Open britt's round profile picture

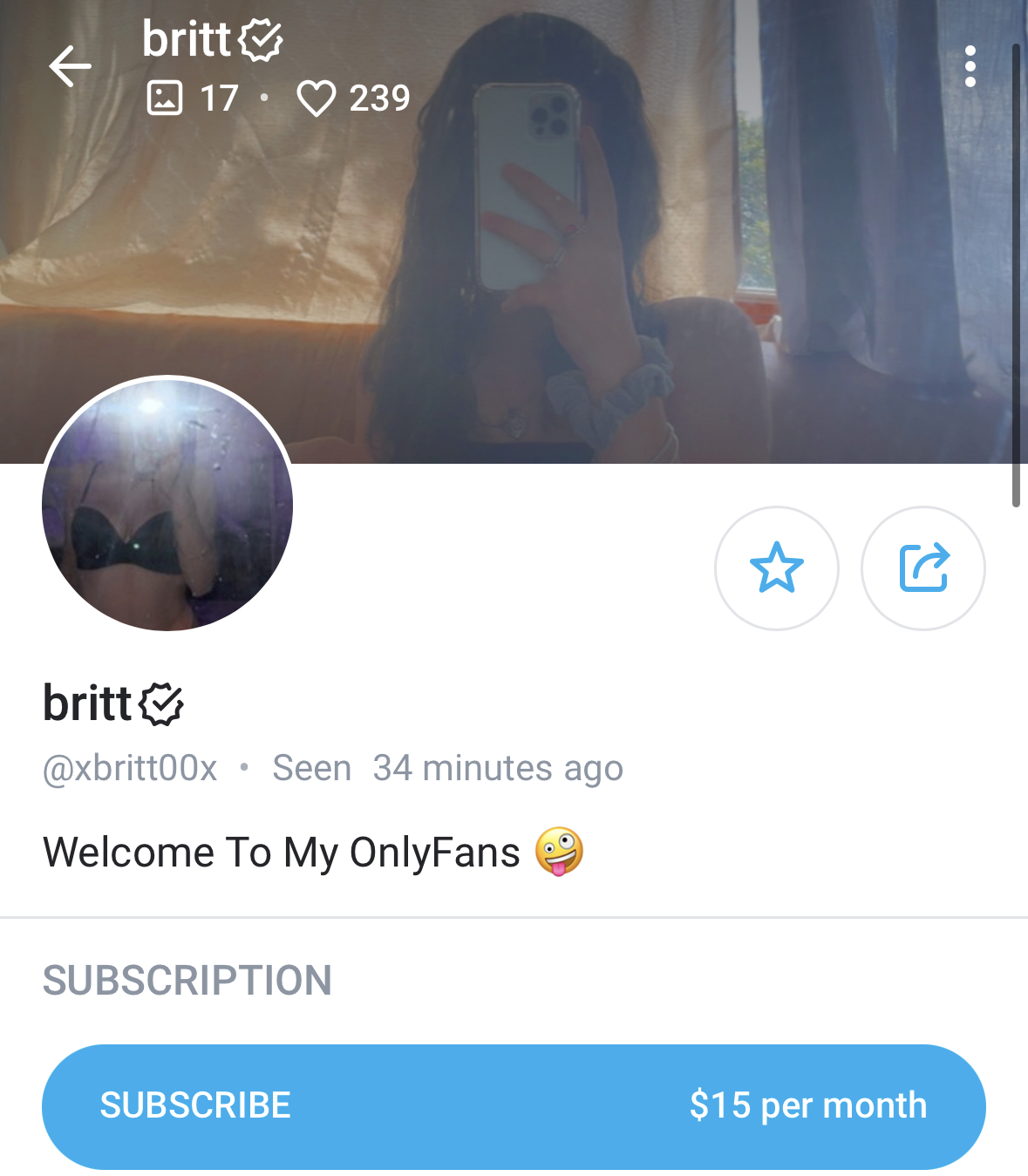167,504
